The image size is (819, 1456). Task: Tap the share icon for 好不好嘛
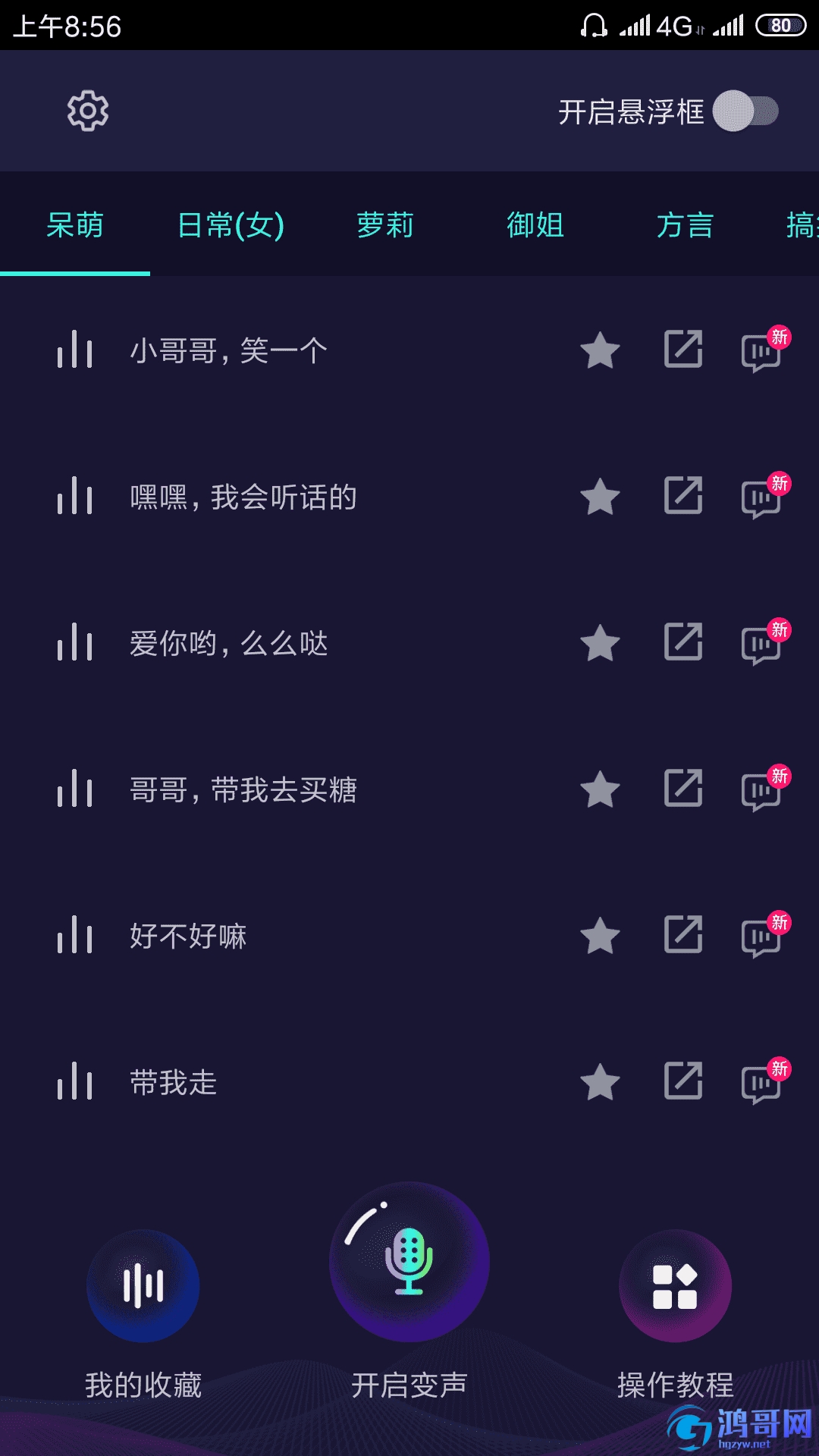pos(683,935)
